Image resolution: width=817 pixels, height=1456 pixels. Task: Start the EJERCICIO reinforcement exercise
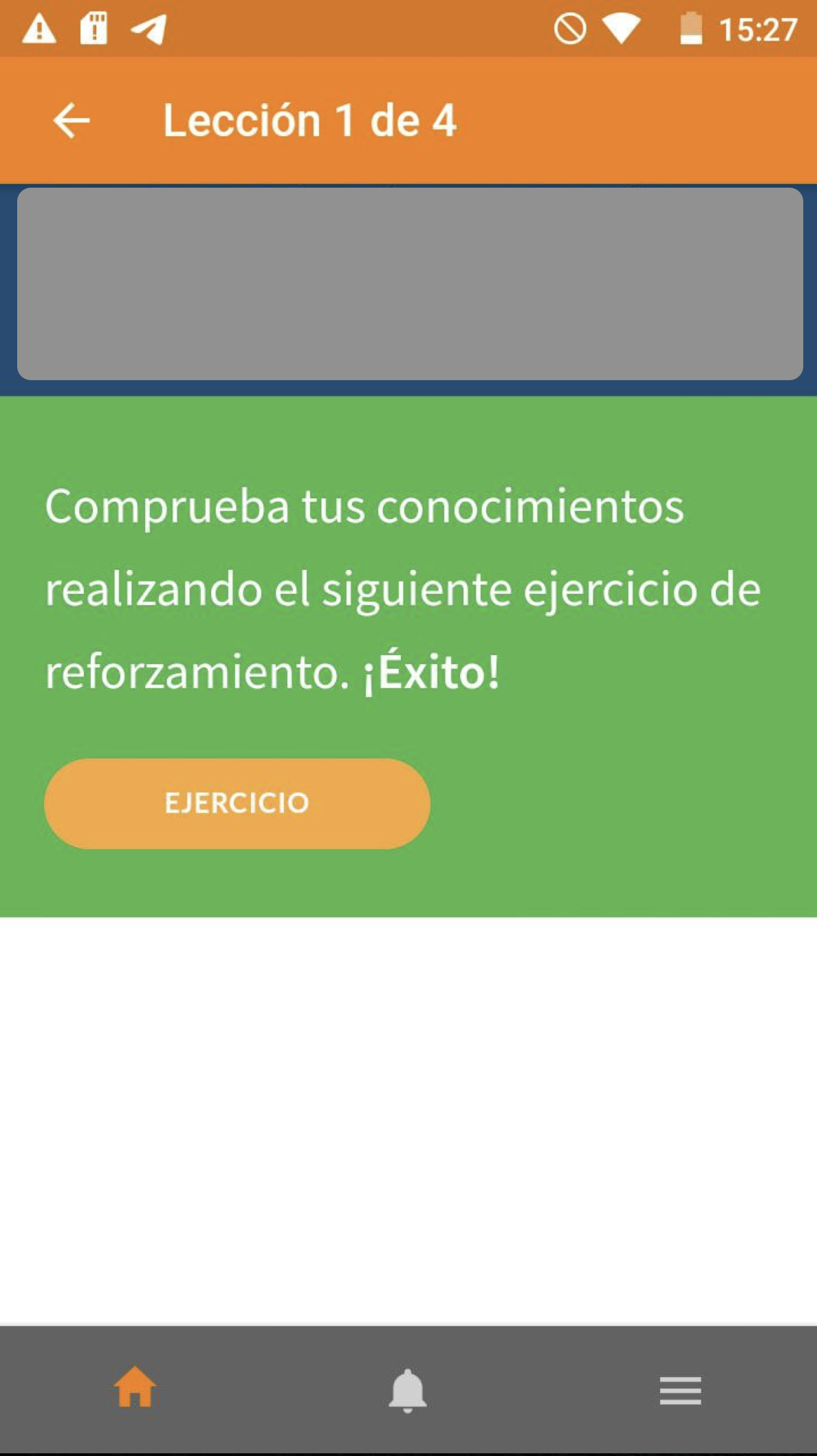[237, 803]
